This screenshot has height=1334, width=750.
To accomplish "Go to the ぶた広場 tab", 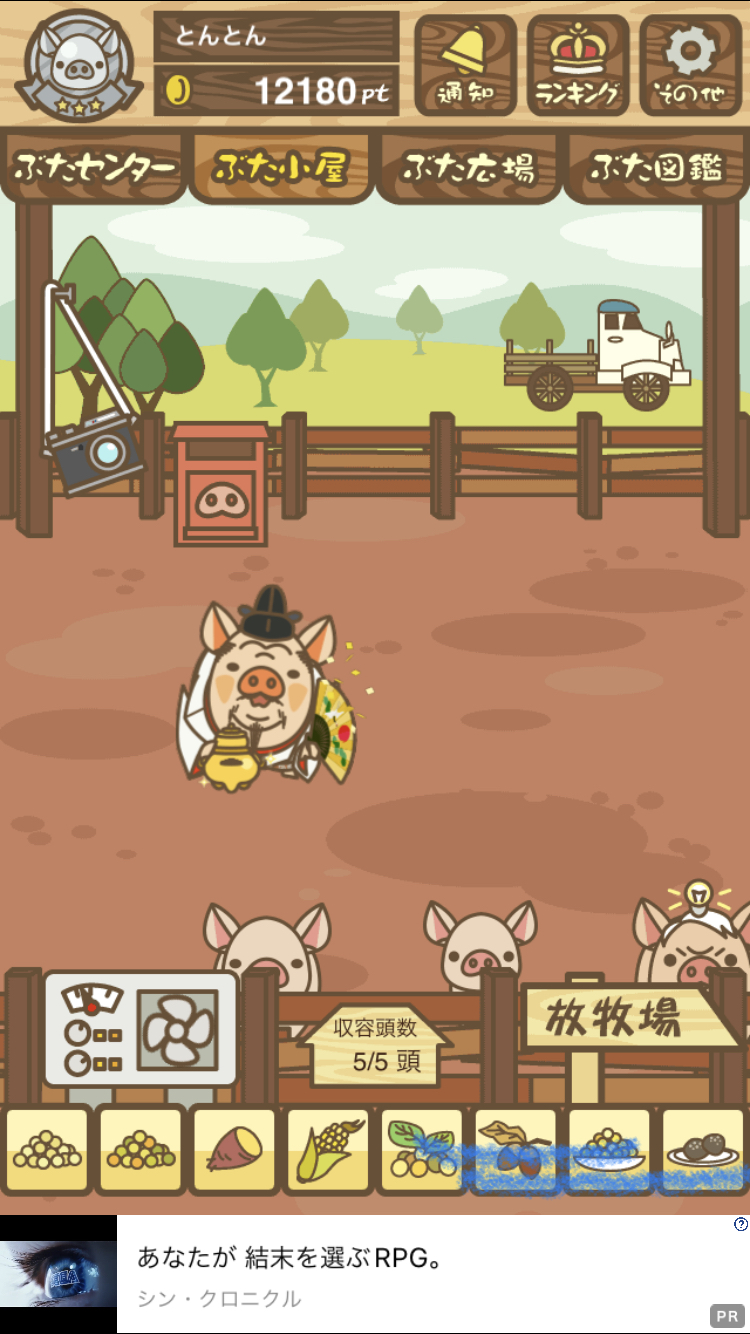I will pyautogui.click(x=469, y=167).
